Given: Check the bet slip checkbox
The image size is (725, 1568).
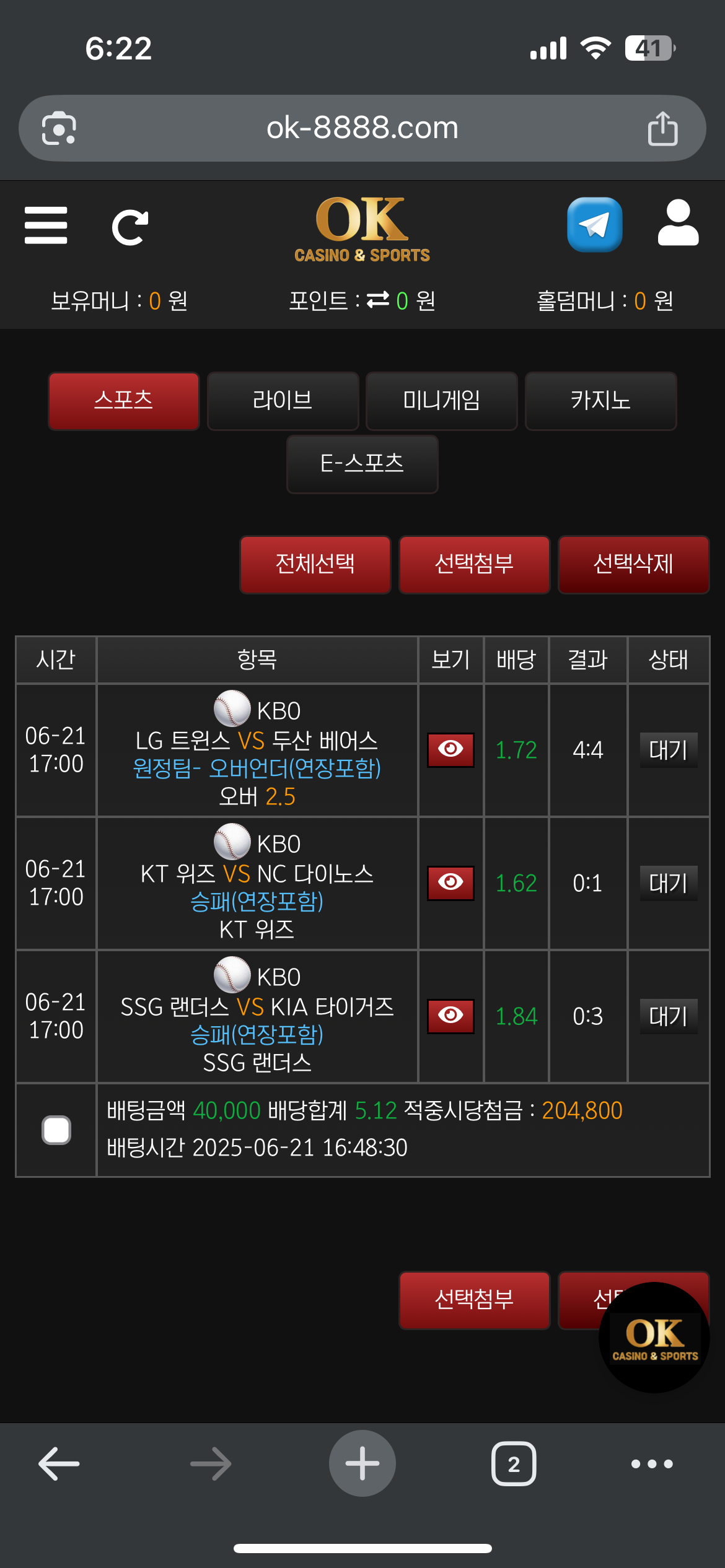Looking at the screenshot, I should (x=56, y=1130).
